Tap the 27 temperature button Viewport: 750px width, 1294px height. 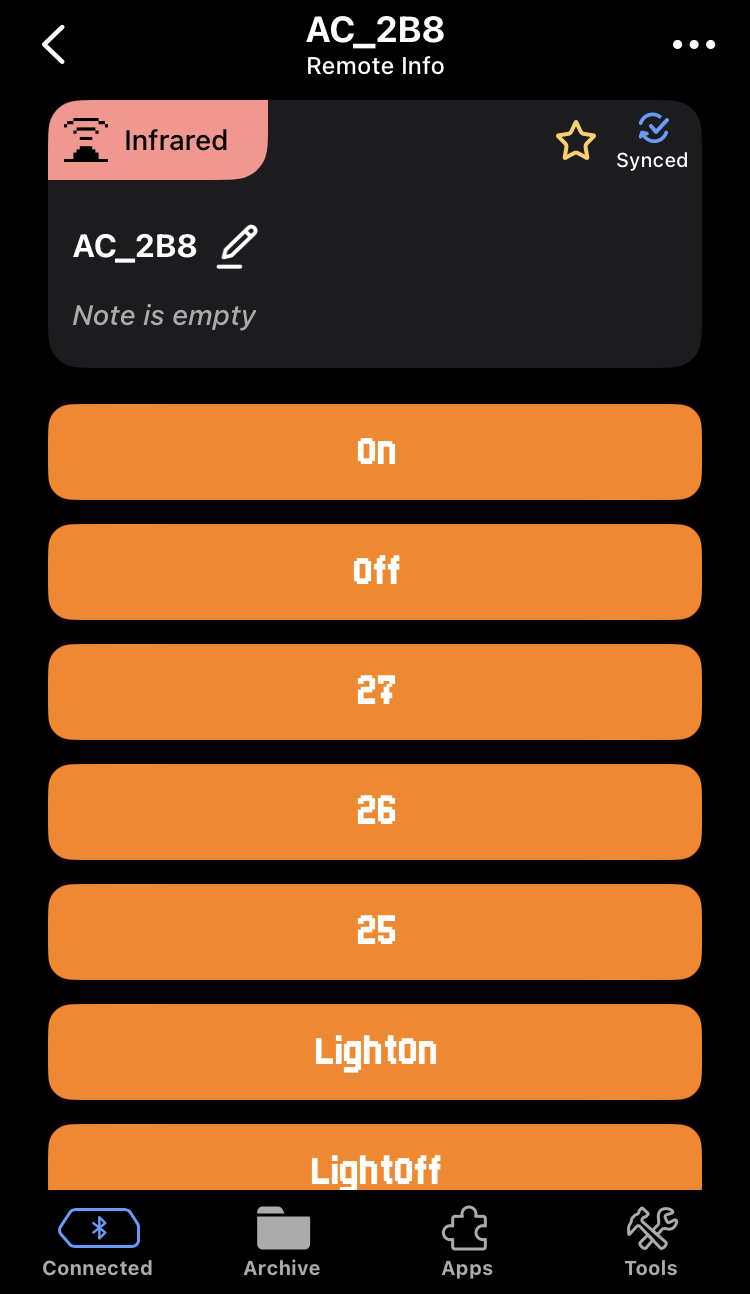375,692
